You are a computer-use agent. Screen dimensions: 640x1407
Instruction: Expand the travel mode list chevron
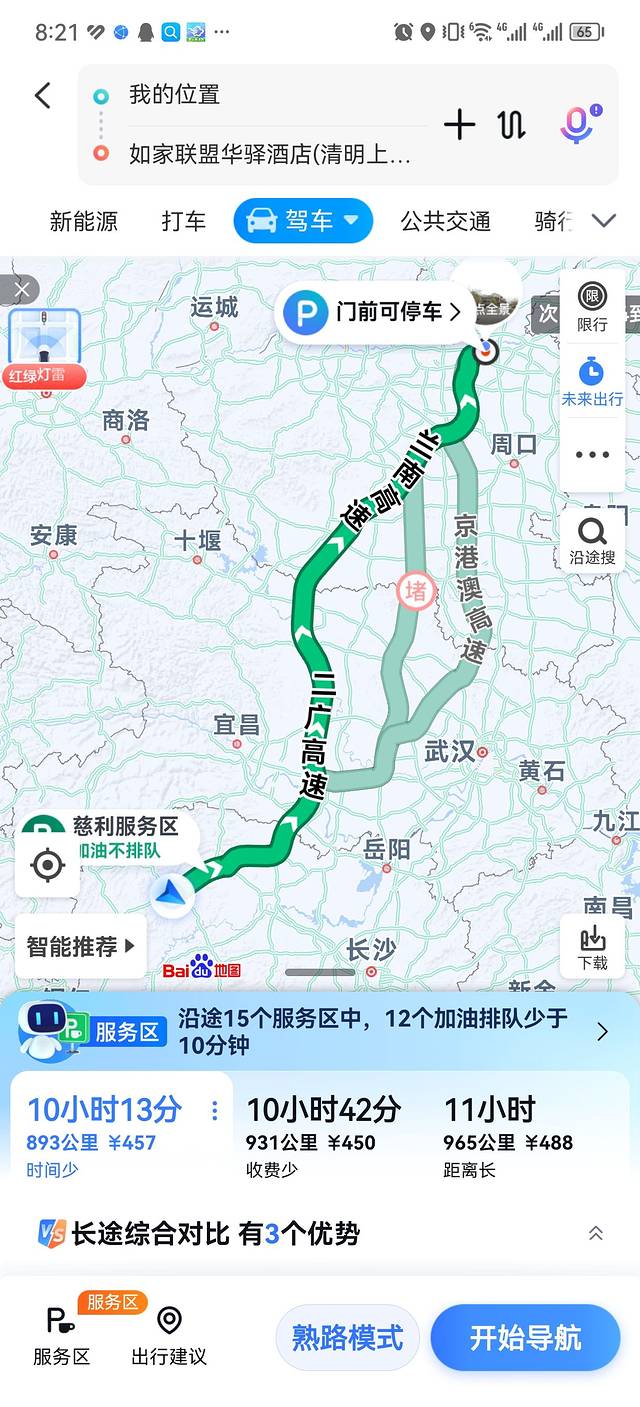604,221
